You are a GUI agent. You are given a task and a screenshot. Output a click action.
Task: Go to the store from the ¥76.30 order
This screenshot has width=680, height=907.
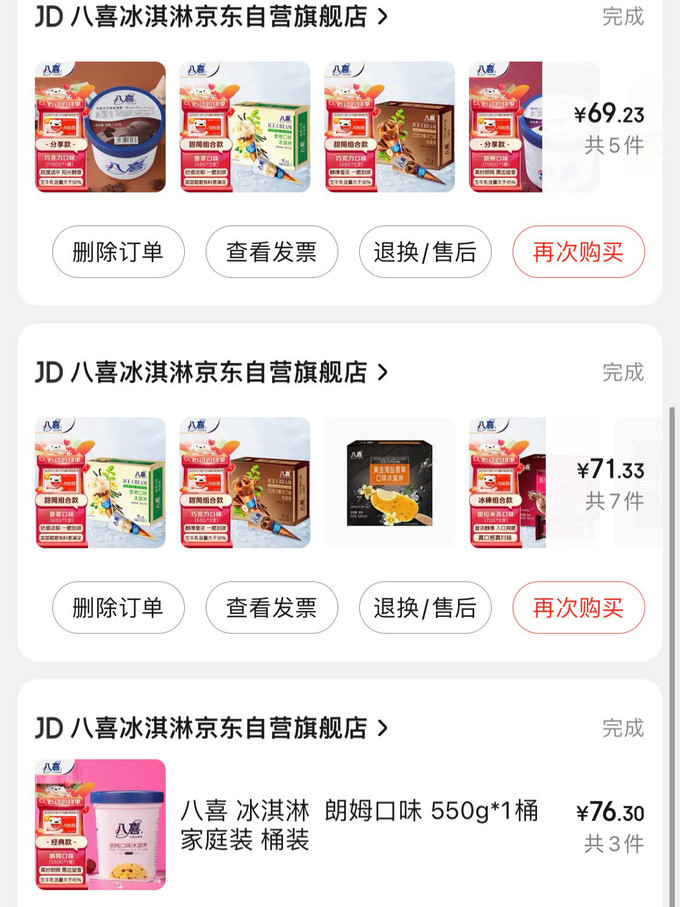click(212, 729)
